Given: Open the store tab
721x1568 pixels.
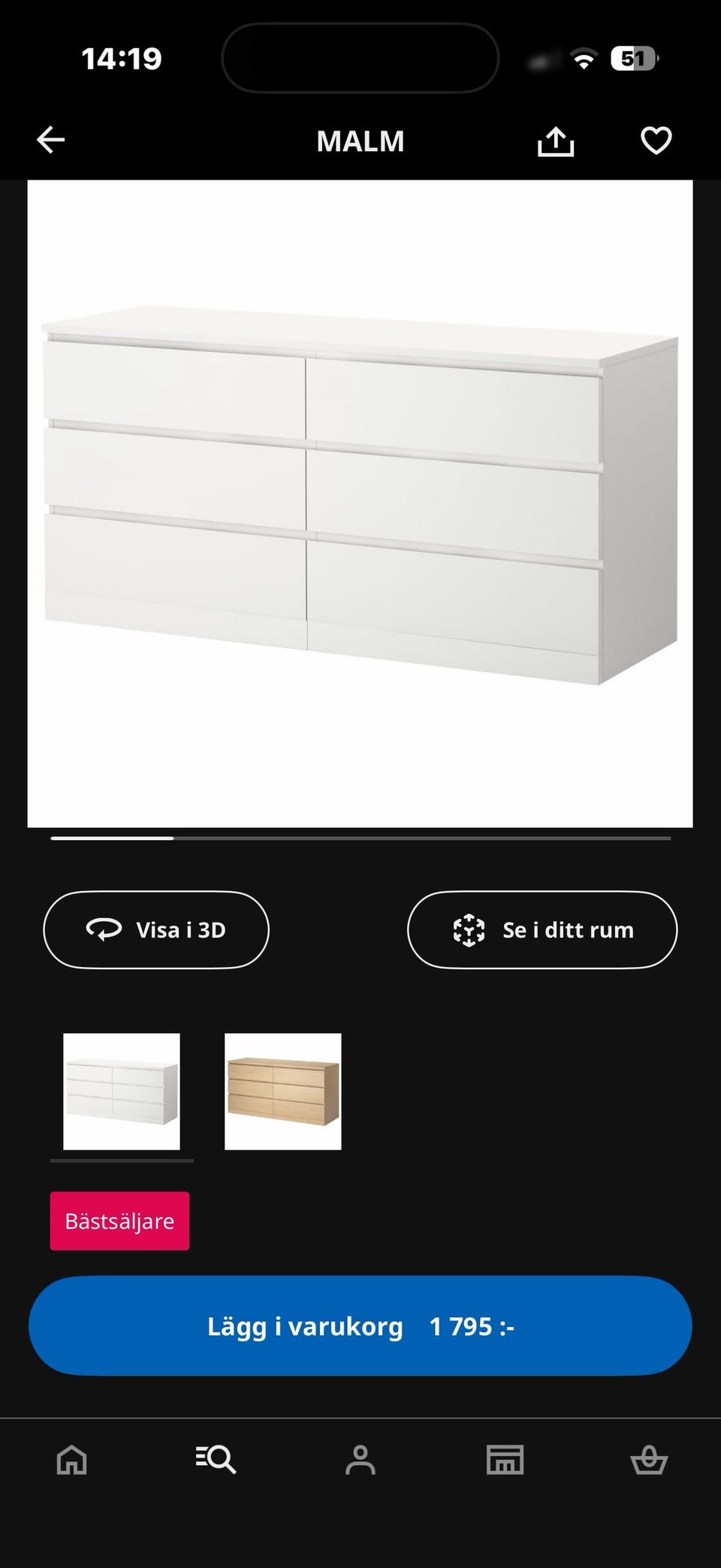Looking at the screenshot, I should tap(505, 1460).
